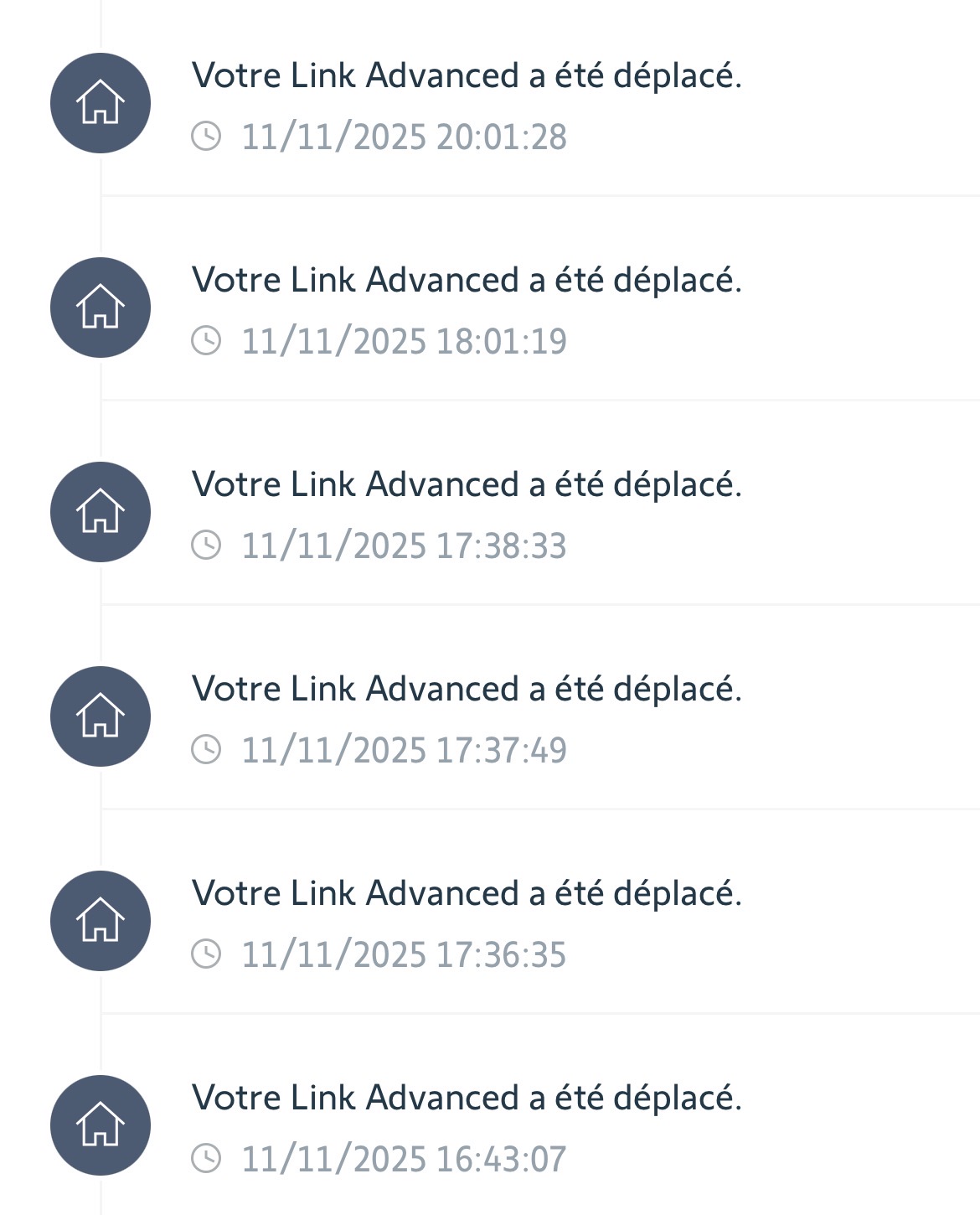The height and width of the screenshot is (1215, 980).
Task: Show details for the 16:43:07 event
Action: point(466,1126)
